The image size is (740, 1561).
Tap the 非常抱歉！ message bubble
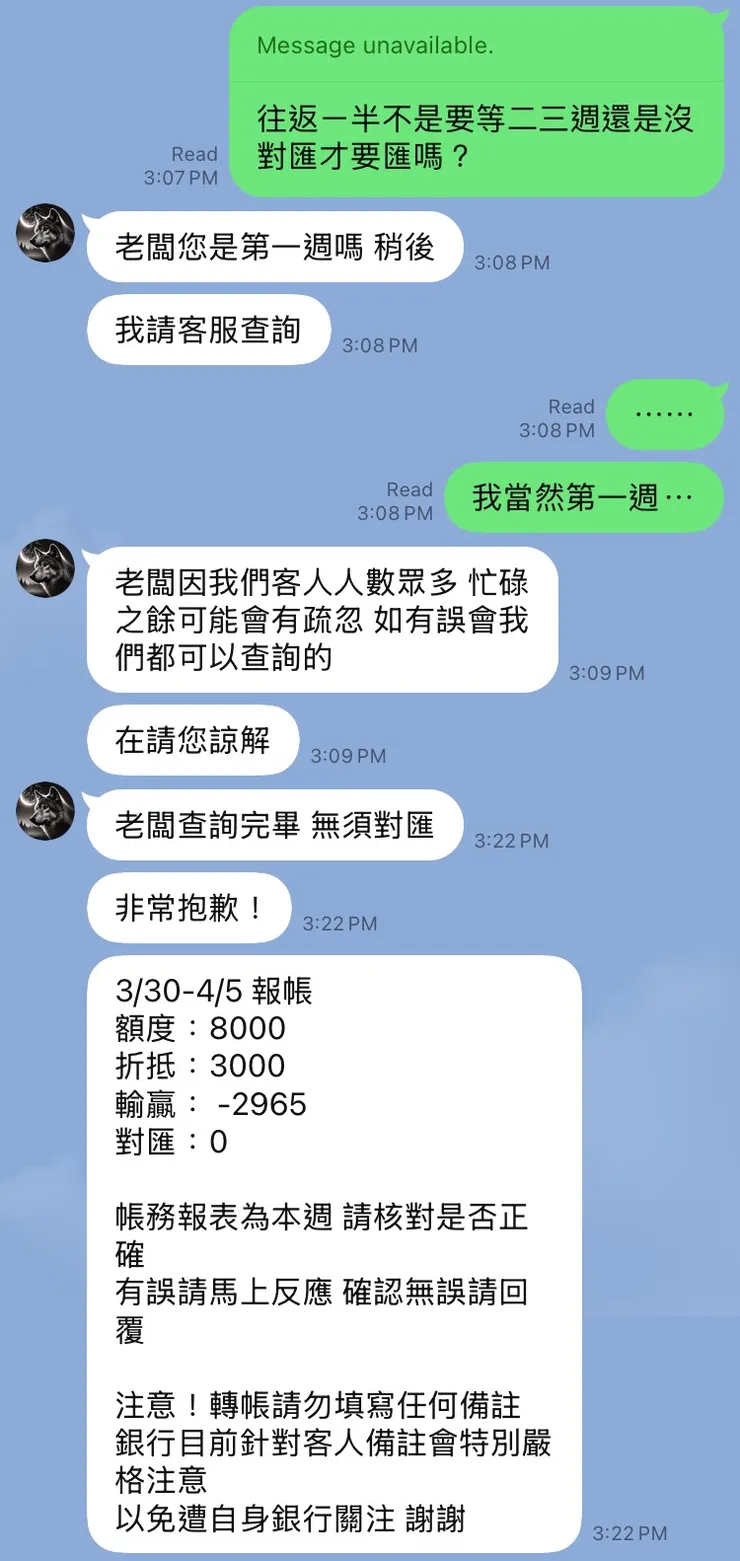click(x=187, y=908)
